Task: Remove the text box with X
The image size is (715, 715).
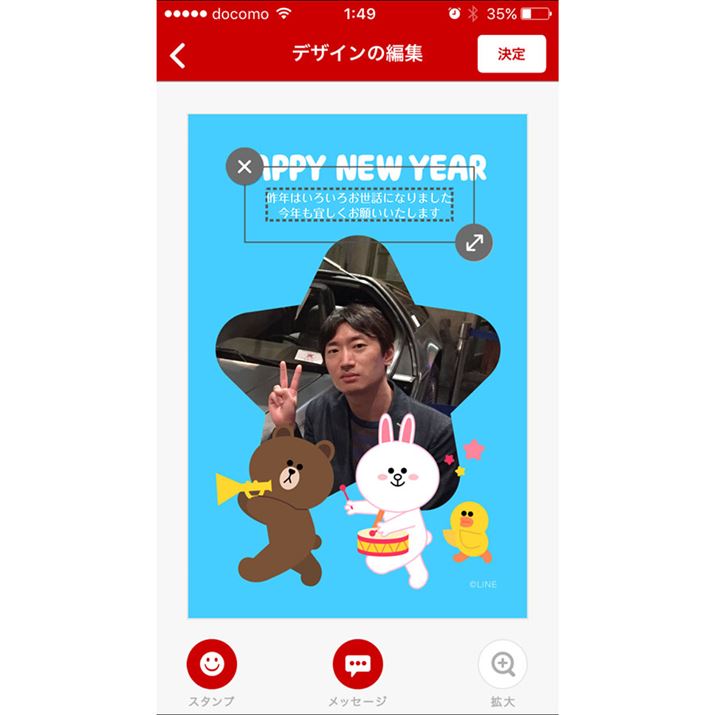Action: 244,166
